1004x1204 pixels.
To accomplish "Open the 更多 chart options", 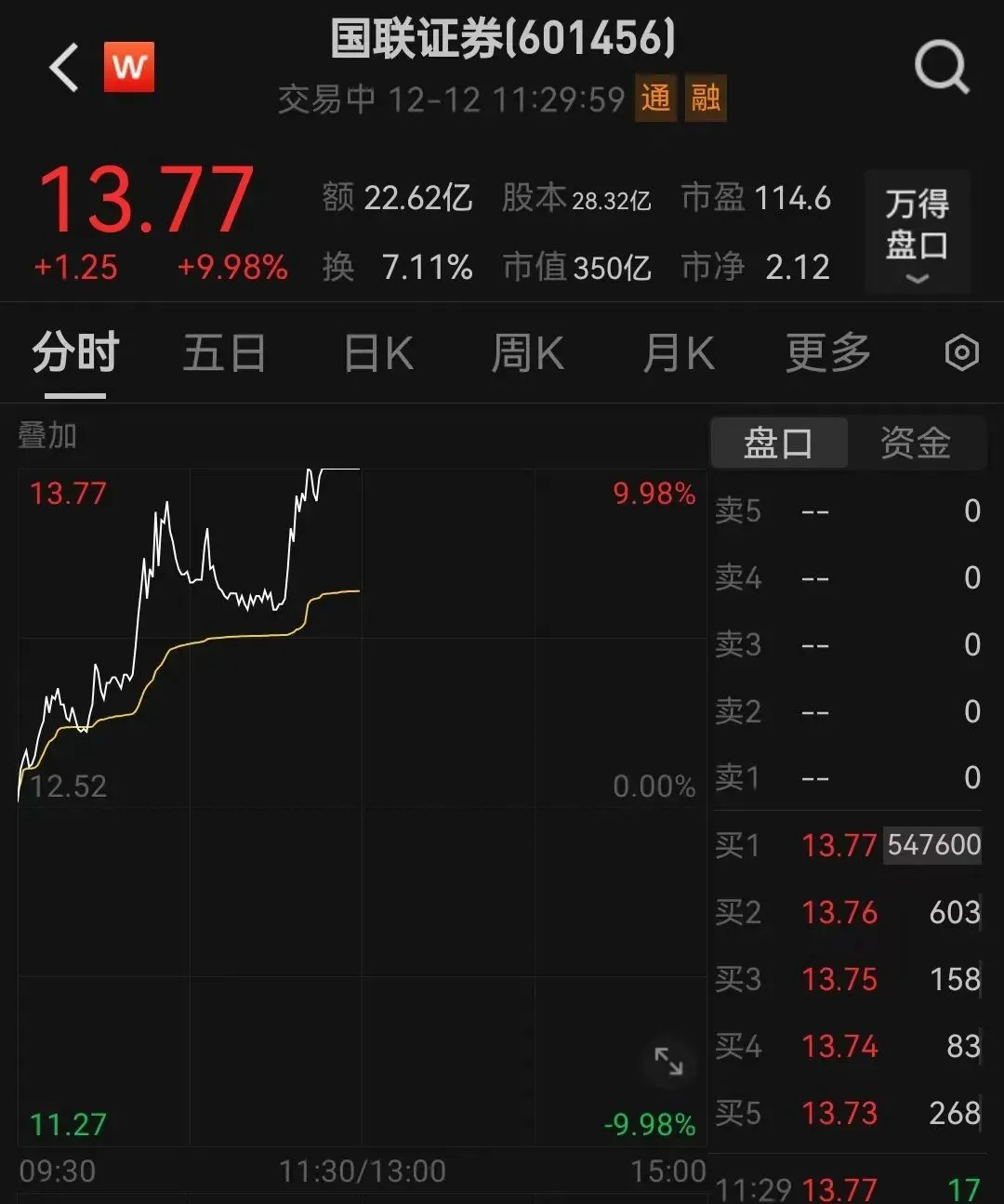I will 827,354.
